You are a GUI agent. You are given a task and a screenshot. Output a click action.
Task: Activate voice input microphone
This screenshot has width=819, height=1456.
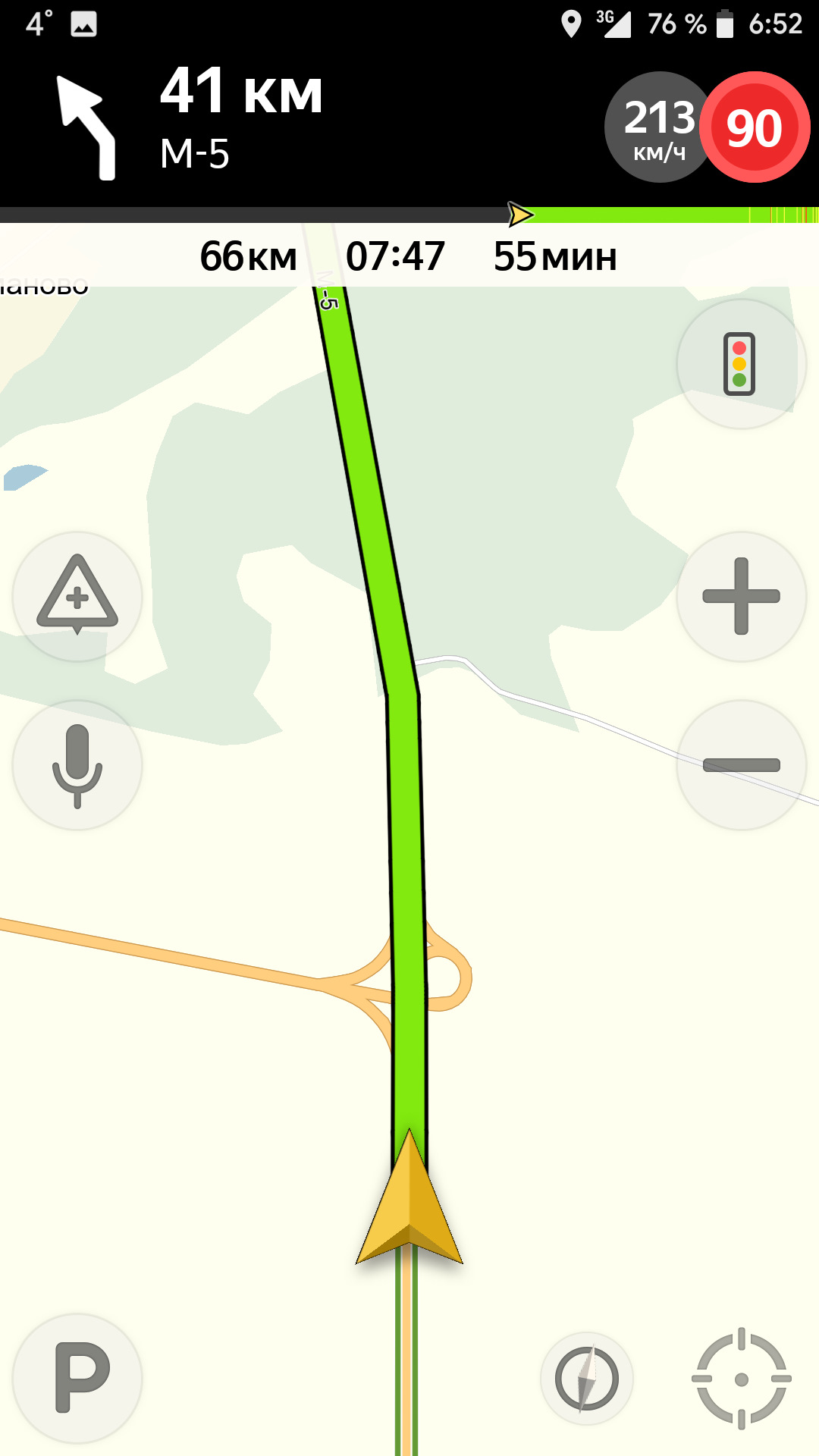pos(77,764)
